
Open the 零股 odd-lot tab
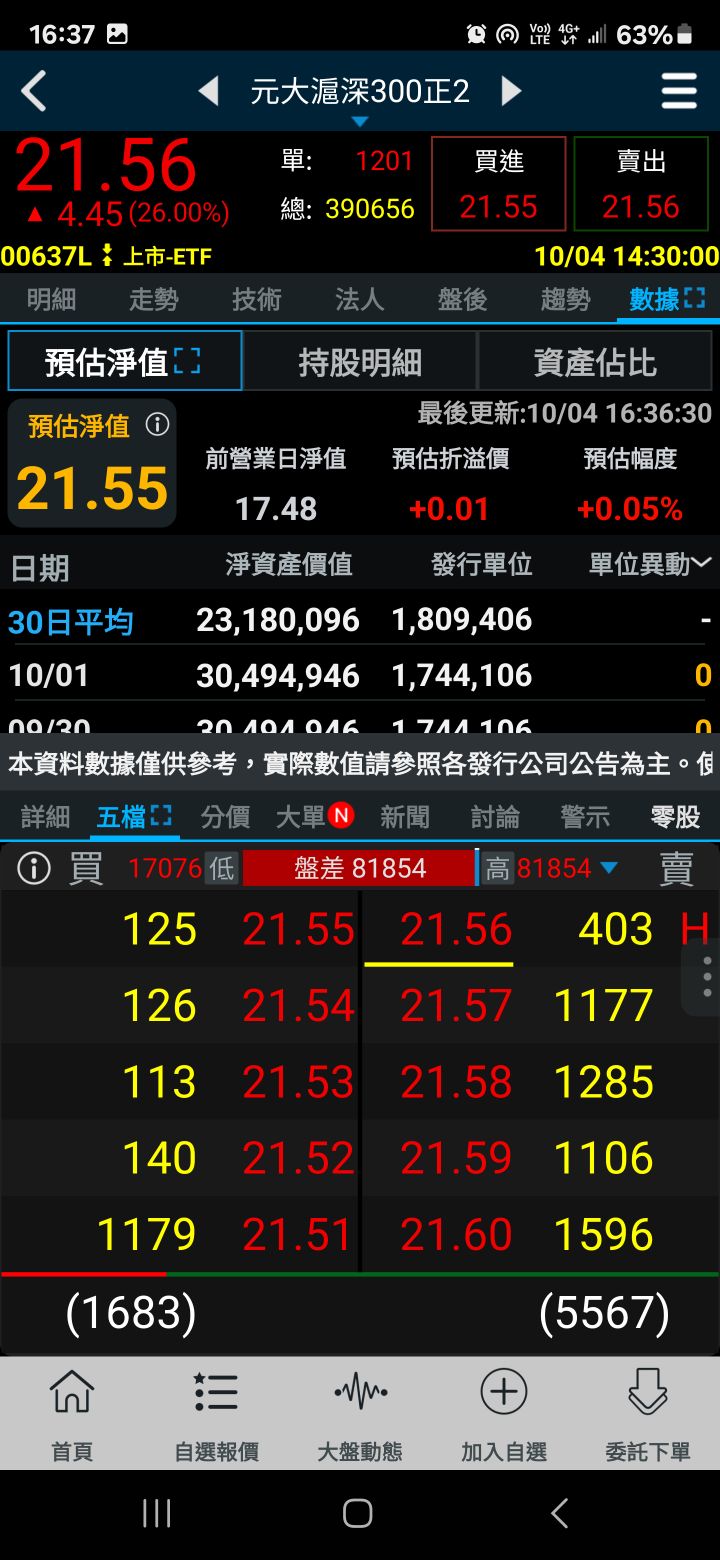[x=675, y=817]
